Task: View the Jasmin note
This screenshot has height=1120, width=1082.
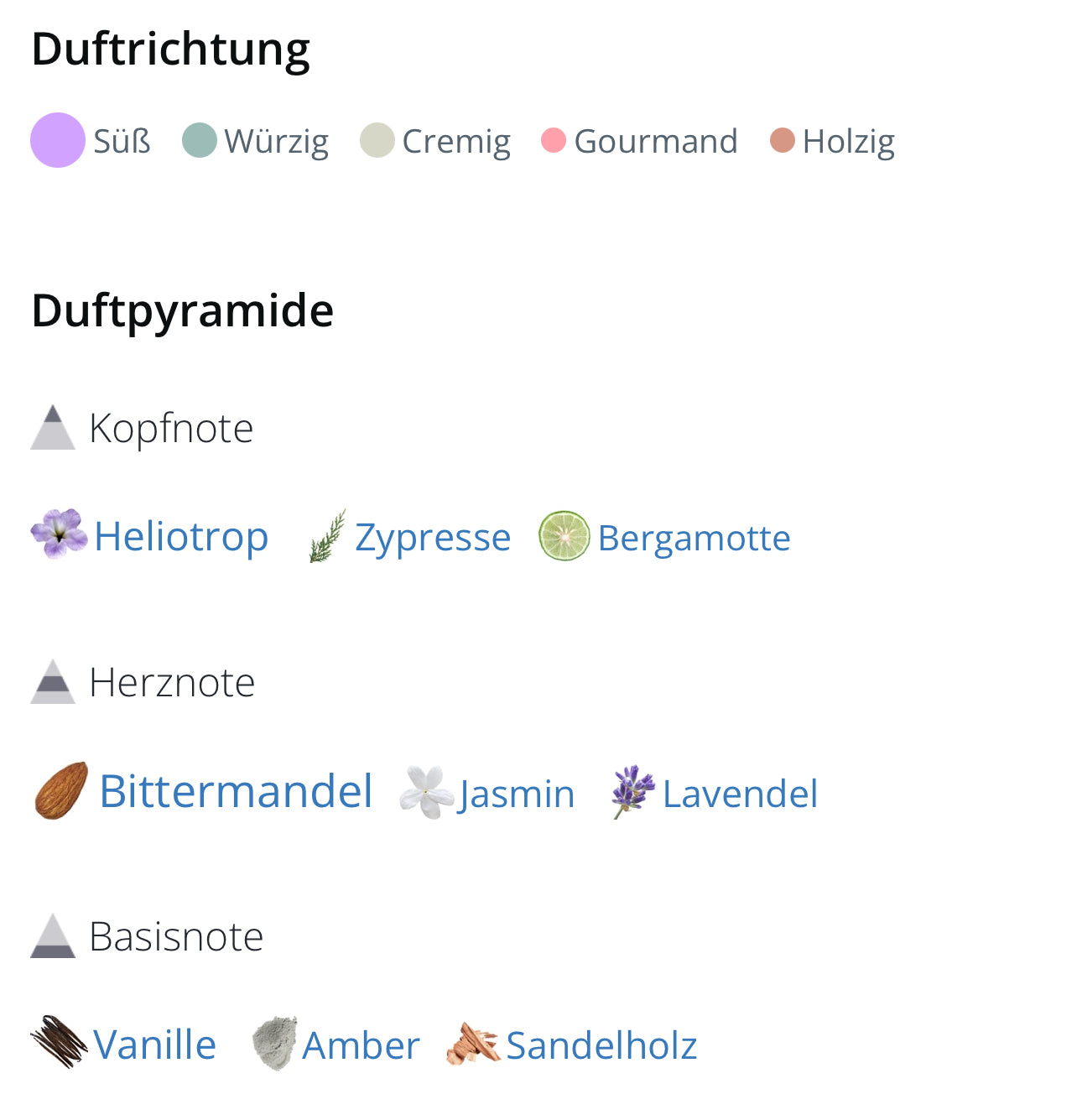Action: tap(516, 794)
